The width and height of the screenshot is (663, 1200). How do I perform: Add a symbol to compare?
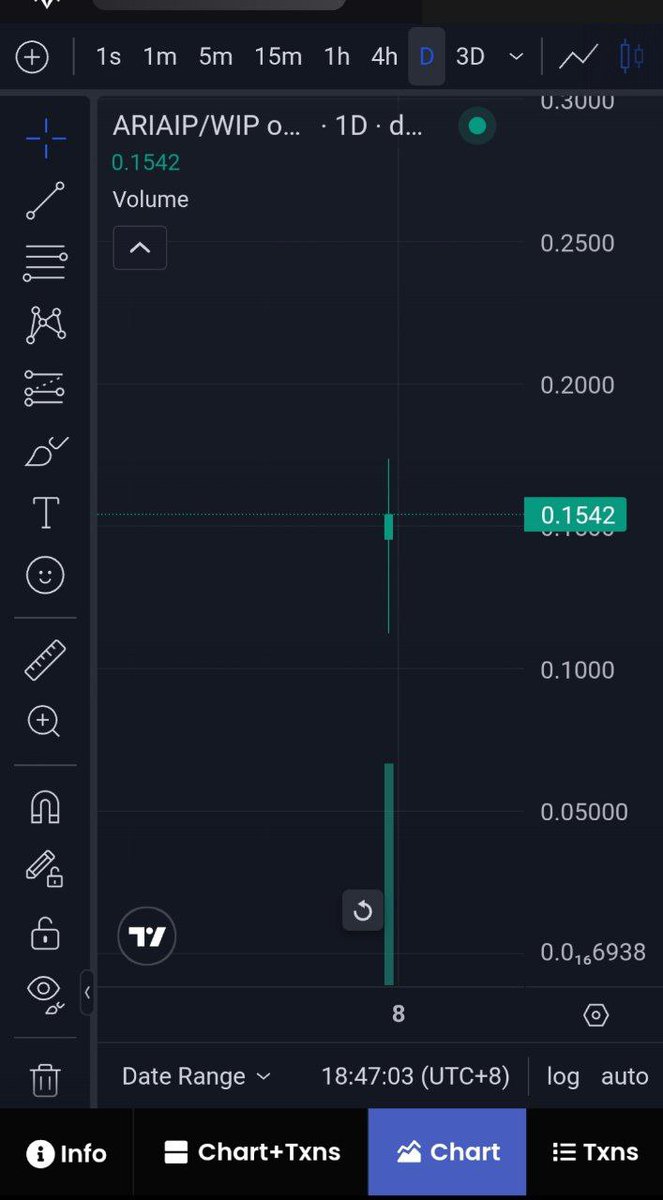point(32,57)
